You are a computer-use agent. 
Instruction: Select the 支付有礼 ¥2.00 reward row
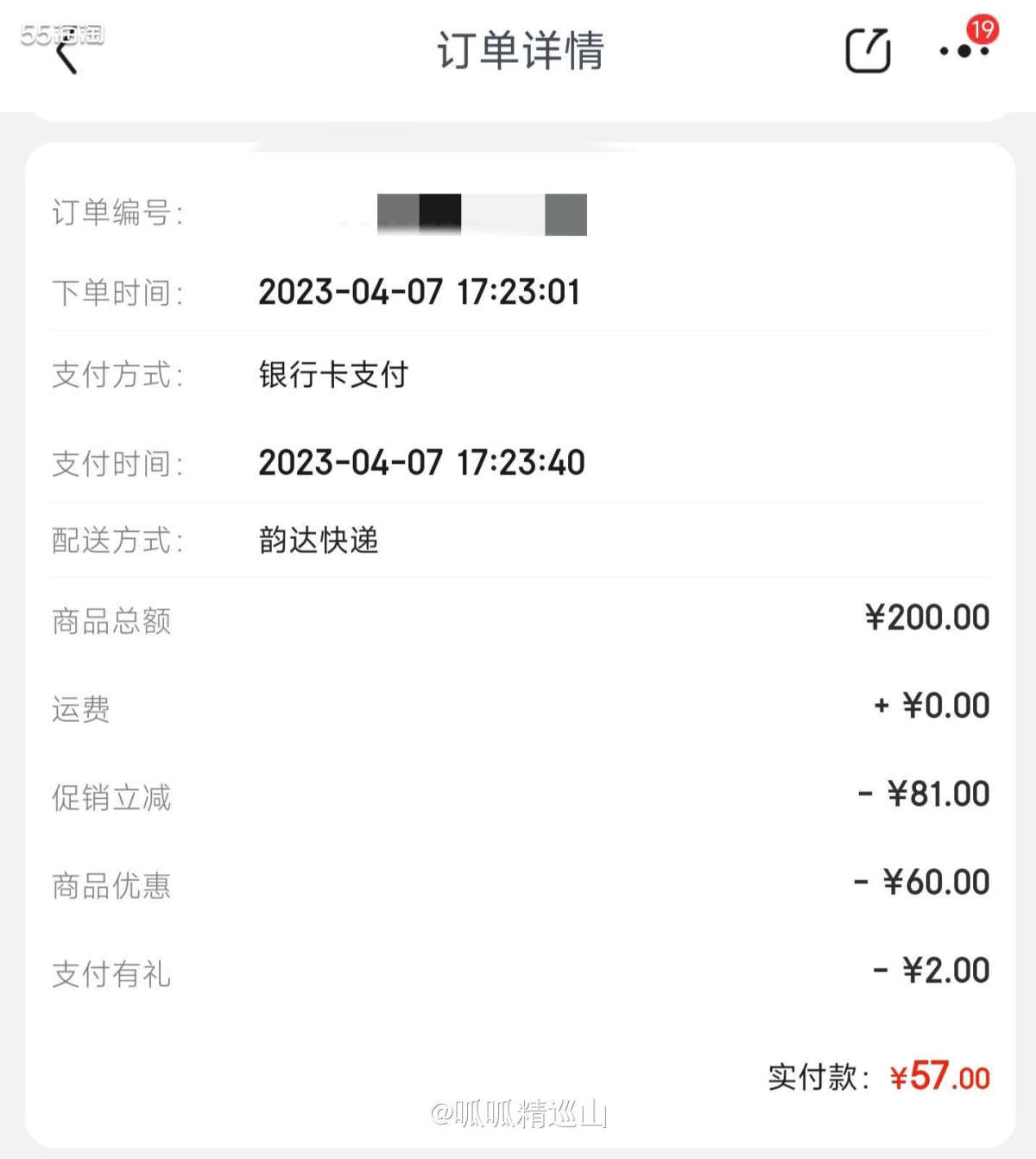click(928, 970)
